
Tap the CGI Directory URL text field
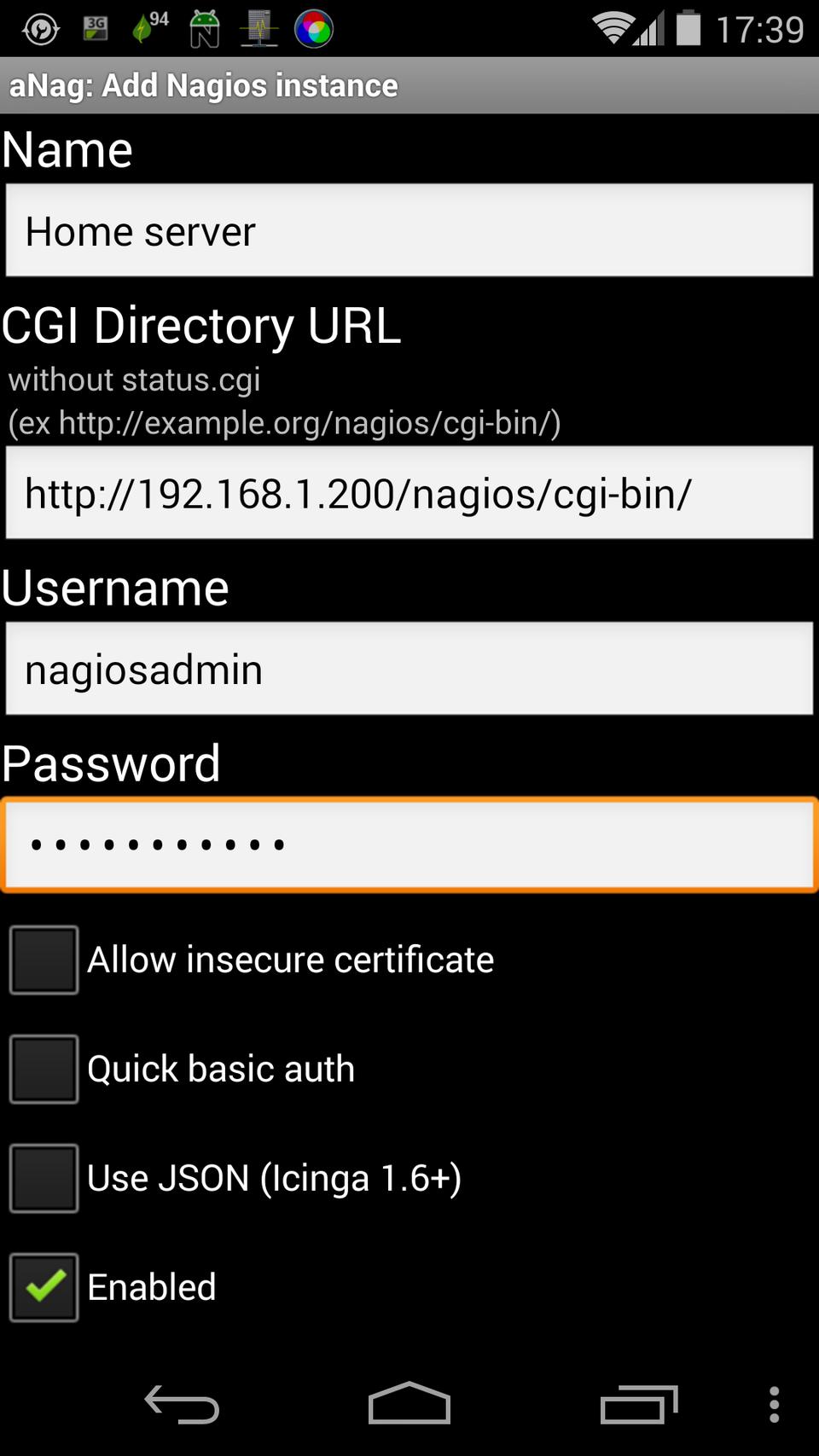pos(409,493)
